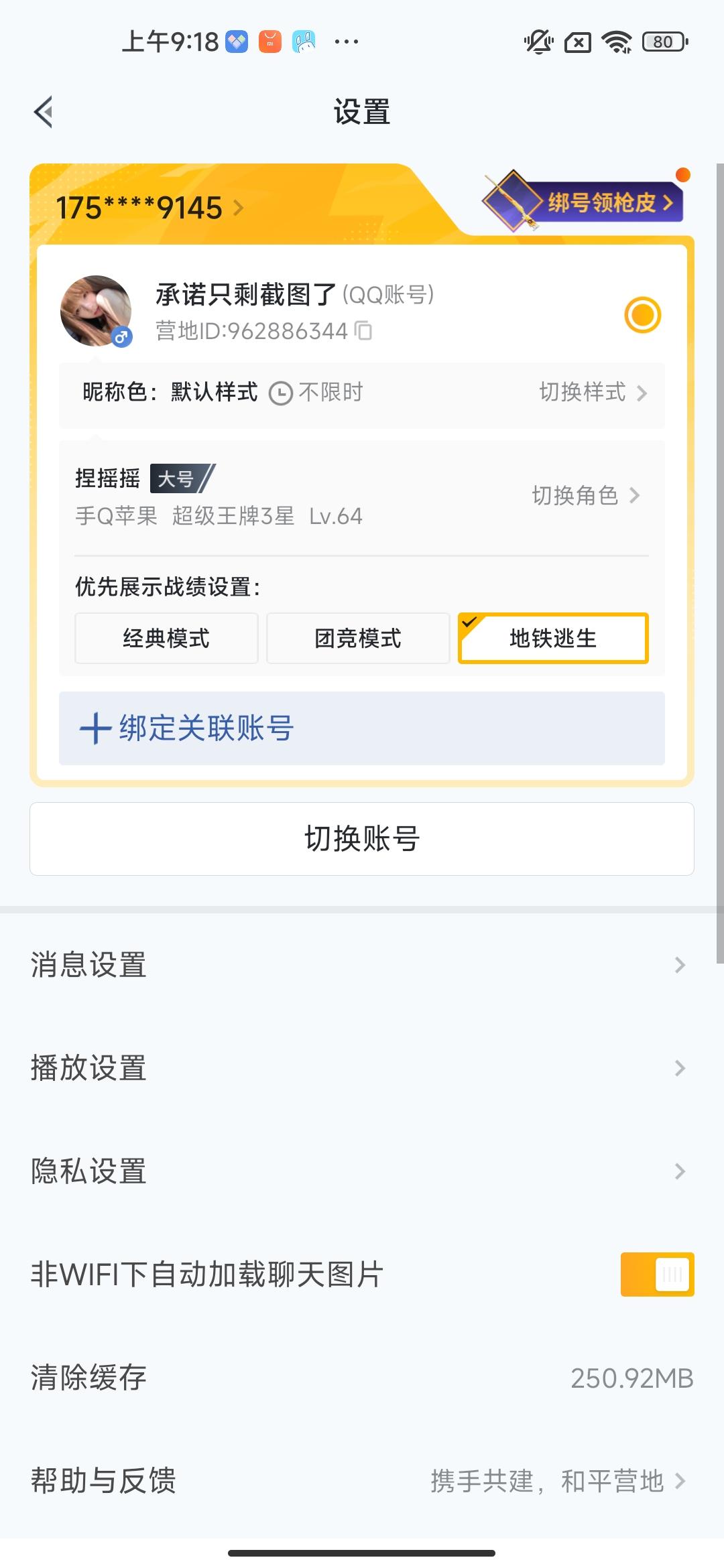This screenshot has width=724, height=1568.
Task: Click the clock icon beside 不限时
Action: tap(280, 392)
